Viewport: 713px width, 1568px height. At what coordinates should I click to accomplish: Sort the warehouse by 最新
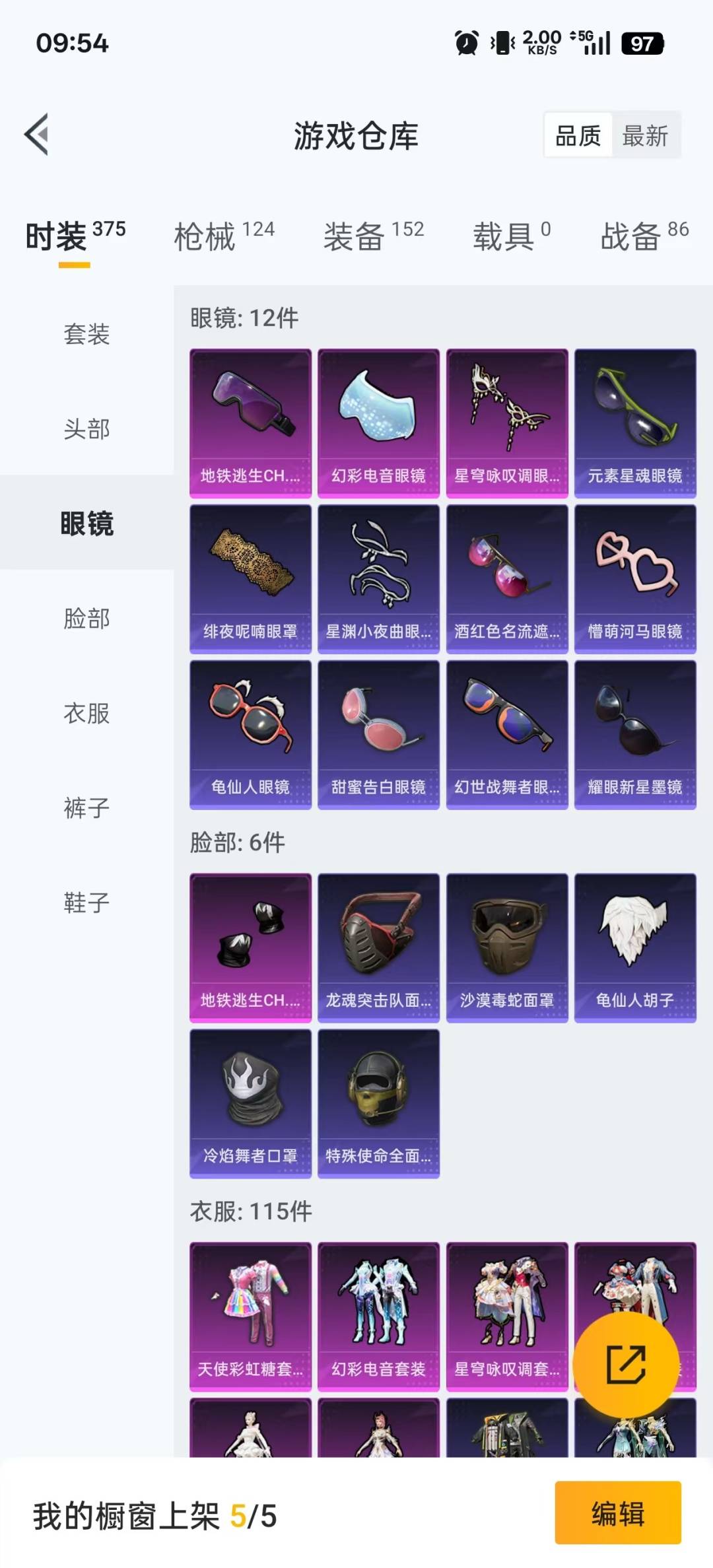tap(645, 136)
